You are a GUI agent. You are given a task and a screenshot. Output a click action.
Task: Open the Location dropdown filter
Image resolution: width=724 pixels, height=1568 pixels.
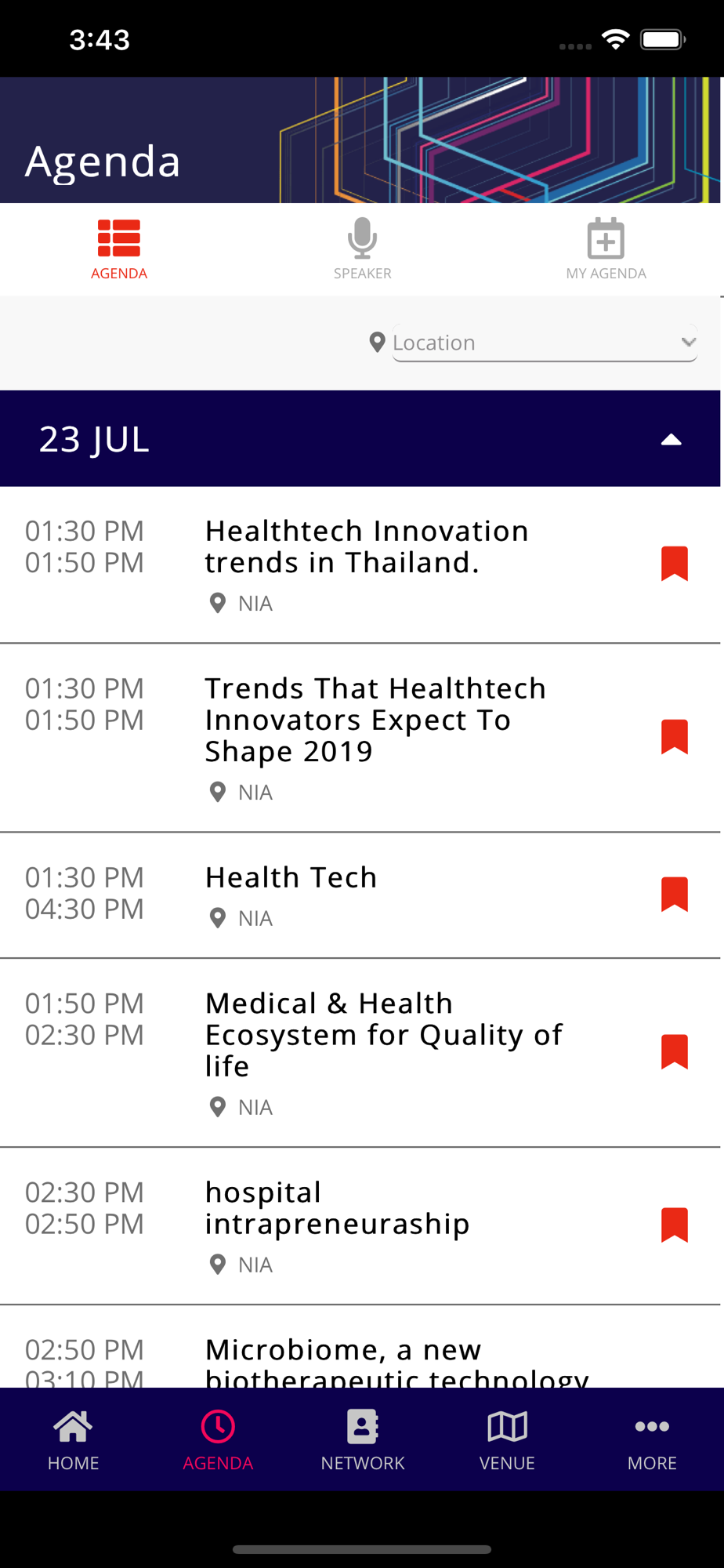point(544,343)
